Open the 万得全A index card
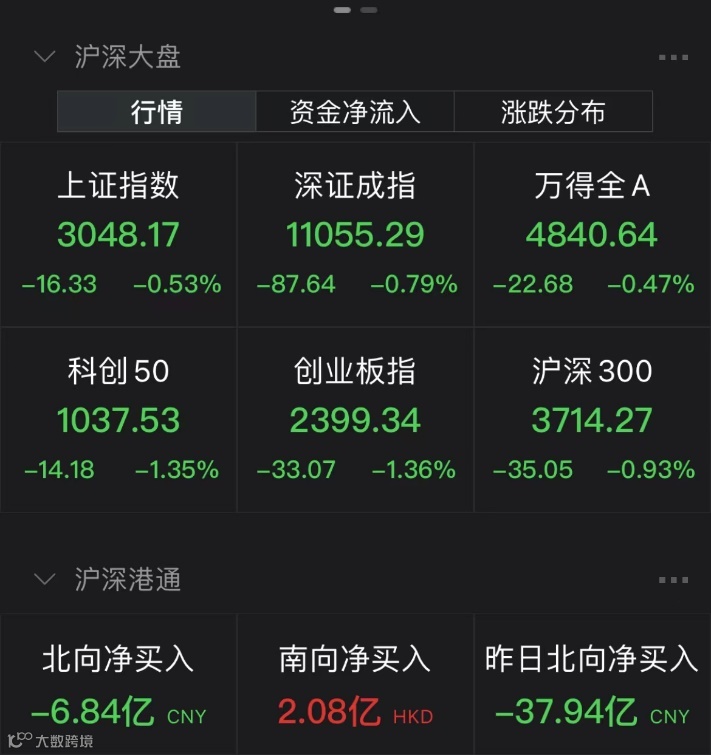 pos(592,234)
